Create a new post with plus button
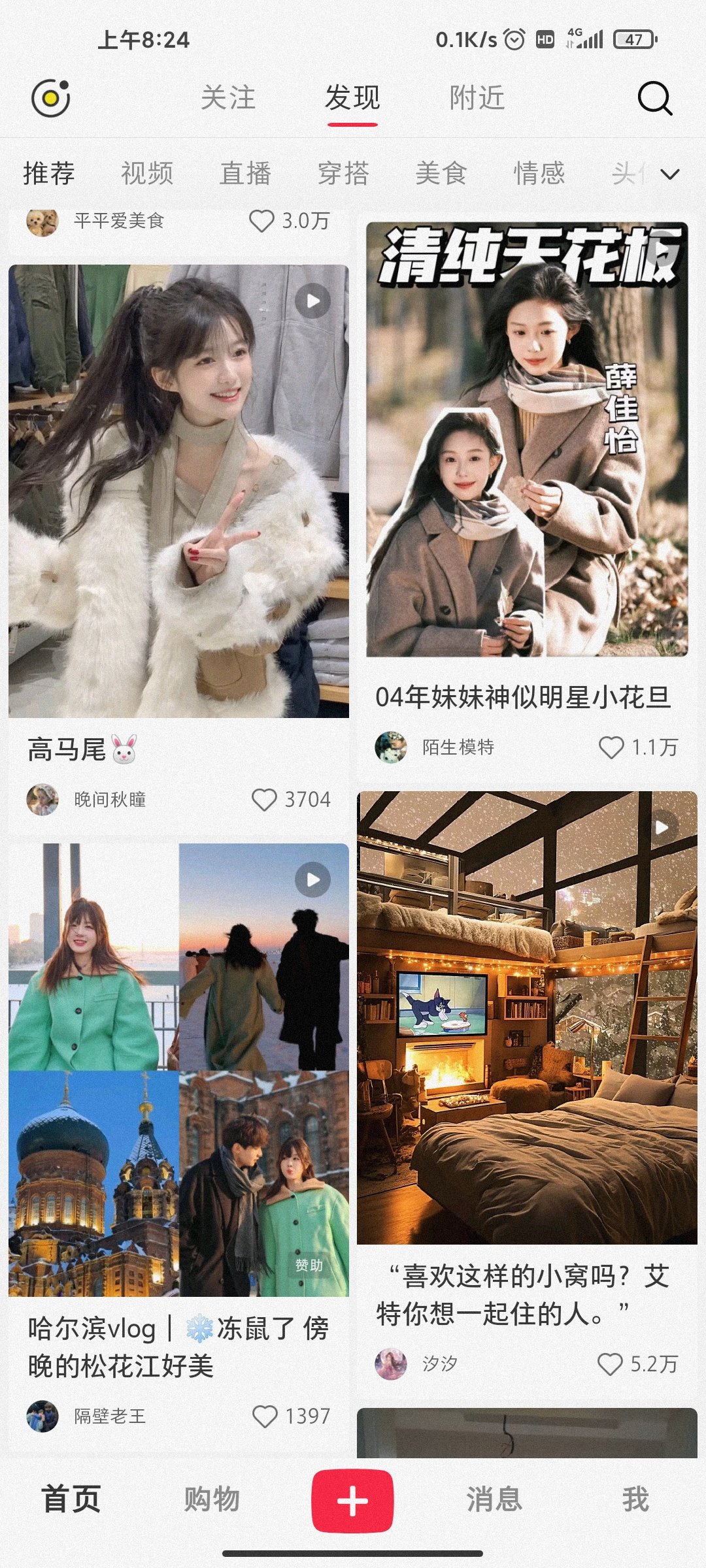 tap(352, 1501)
